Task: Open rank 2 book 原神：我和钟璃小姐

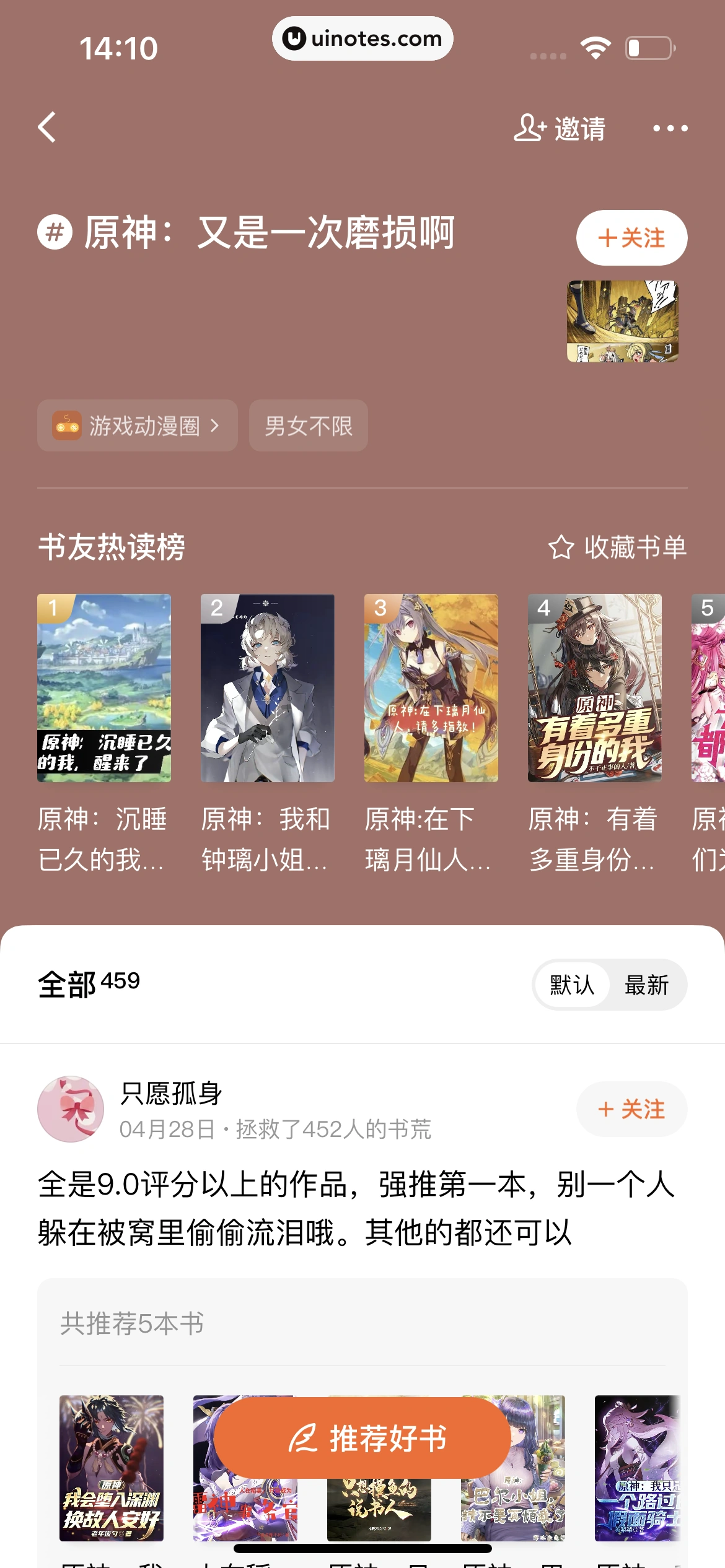Action: (268, 688)
